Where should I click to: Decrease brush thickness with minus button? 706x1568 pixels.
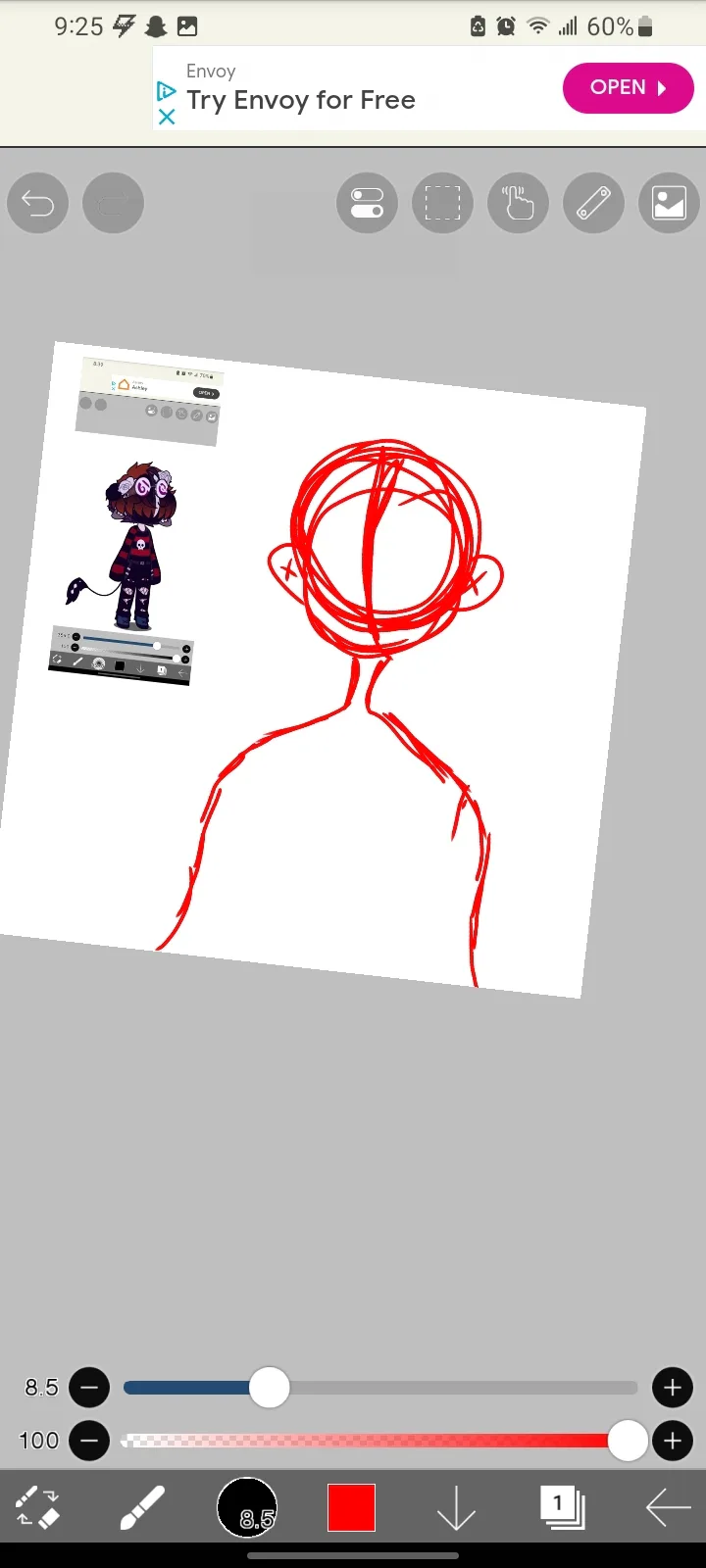coord(89,1388)
